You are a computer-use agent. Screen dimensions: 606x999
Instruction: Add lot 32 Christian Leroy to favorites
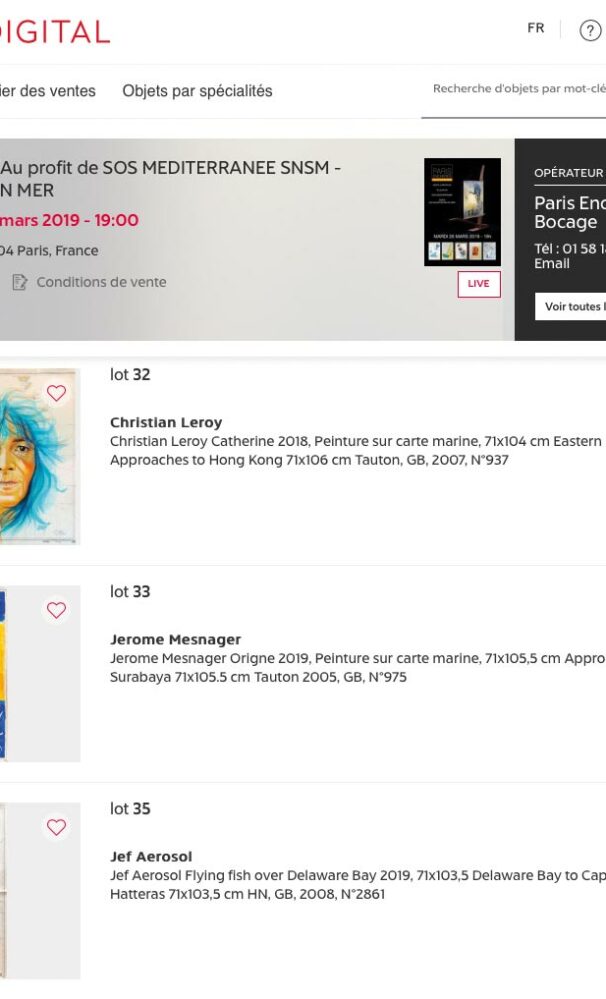[x=57, y=394]
